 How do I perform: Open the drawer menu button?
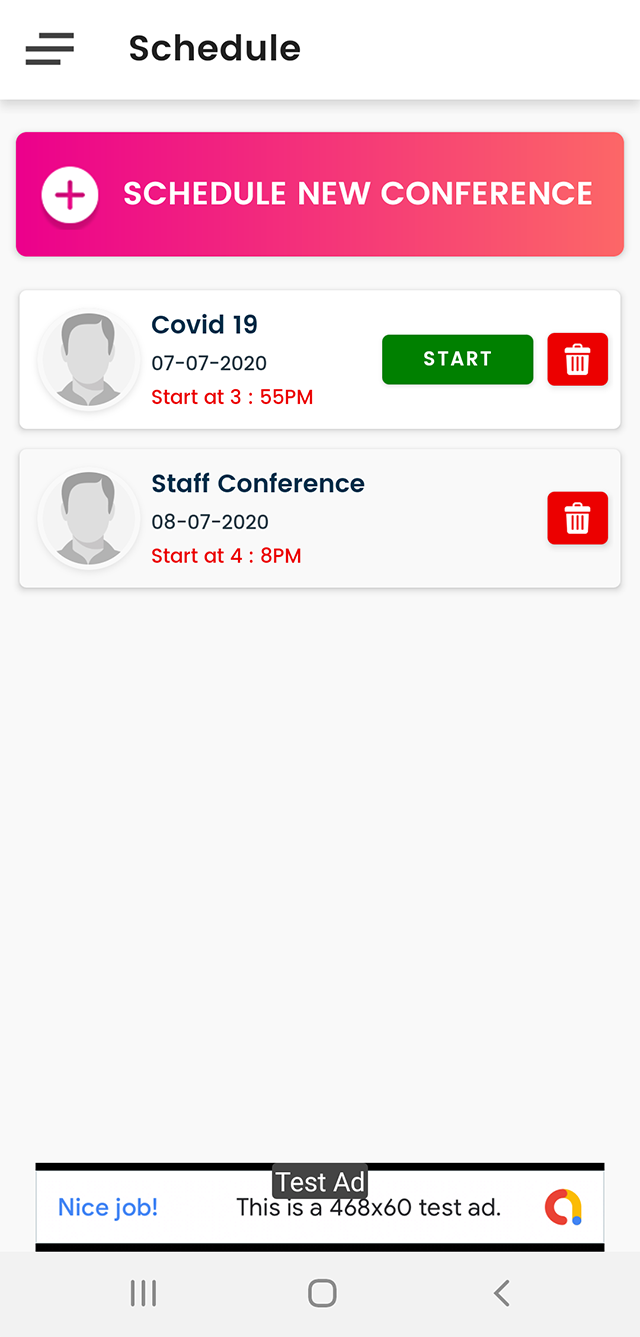pos(50,49)
